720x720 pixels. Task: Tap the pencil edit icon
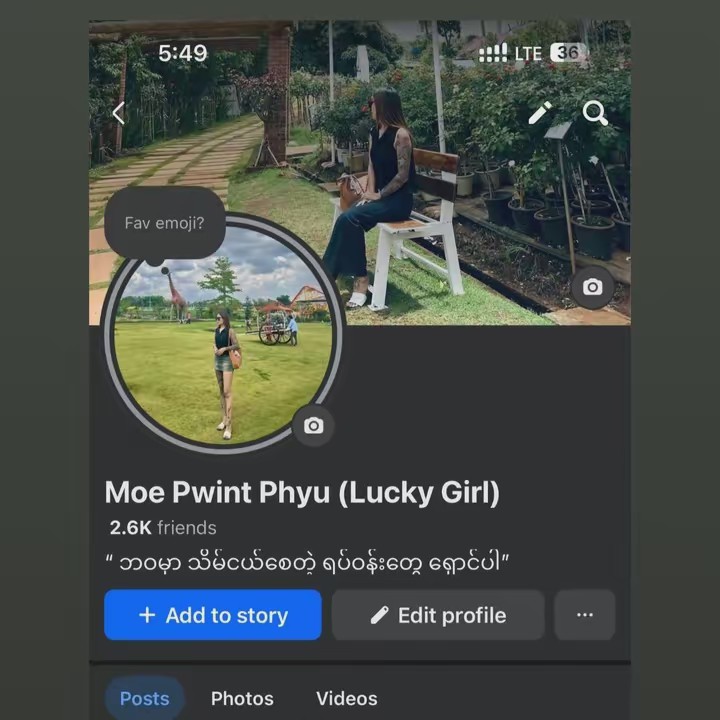pyautogui.click(x=540, y=113)
